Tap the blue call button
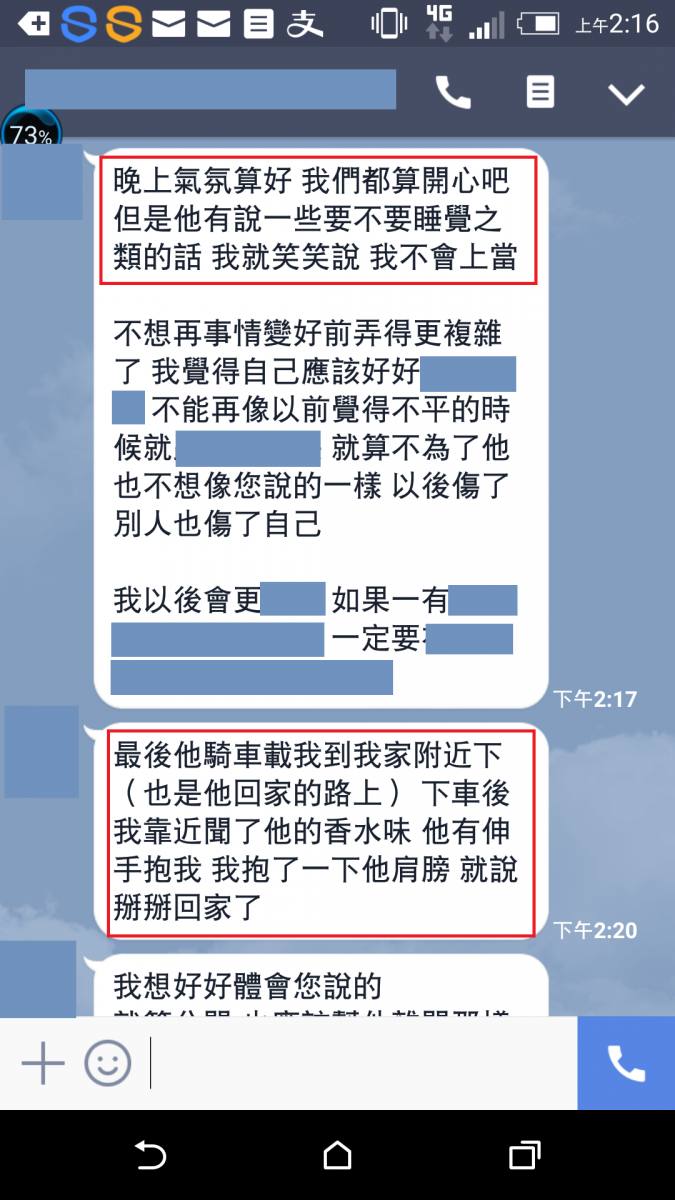 [x=626, y=1063]
